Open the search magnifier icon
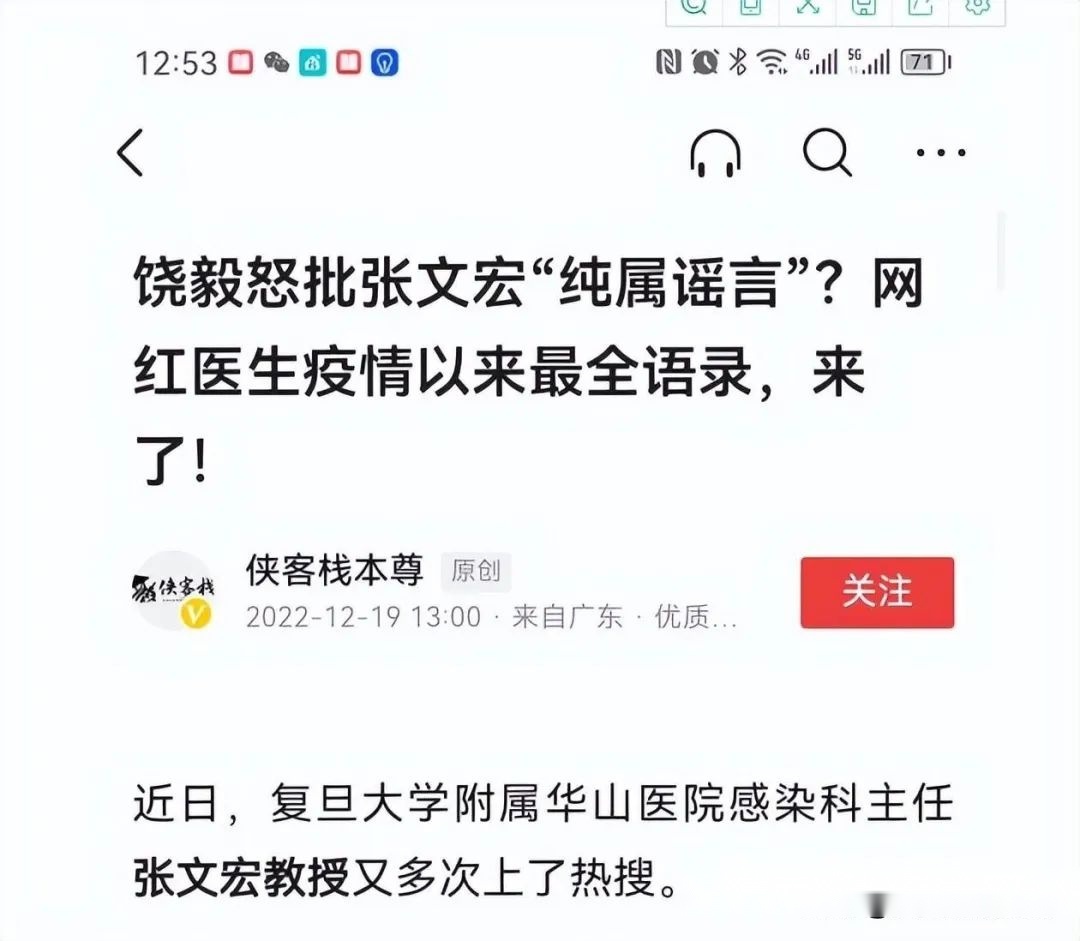 point(827,154)
